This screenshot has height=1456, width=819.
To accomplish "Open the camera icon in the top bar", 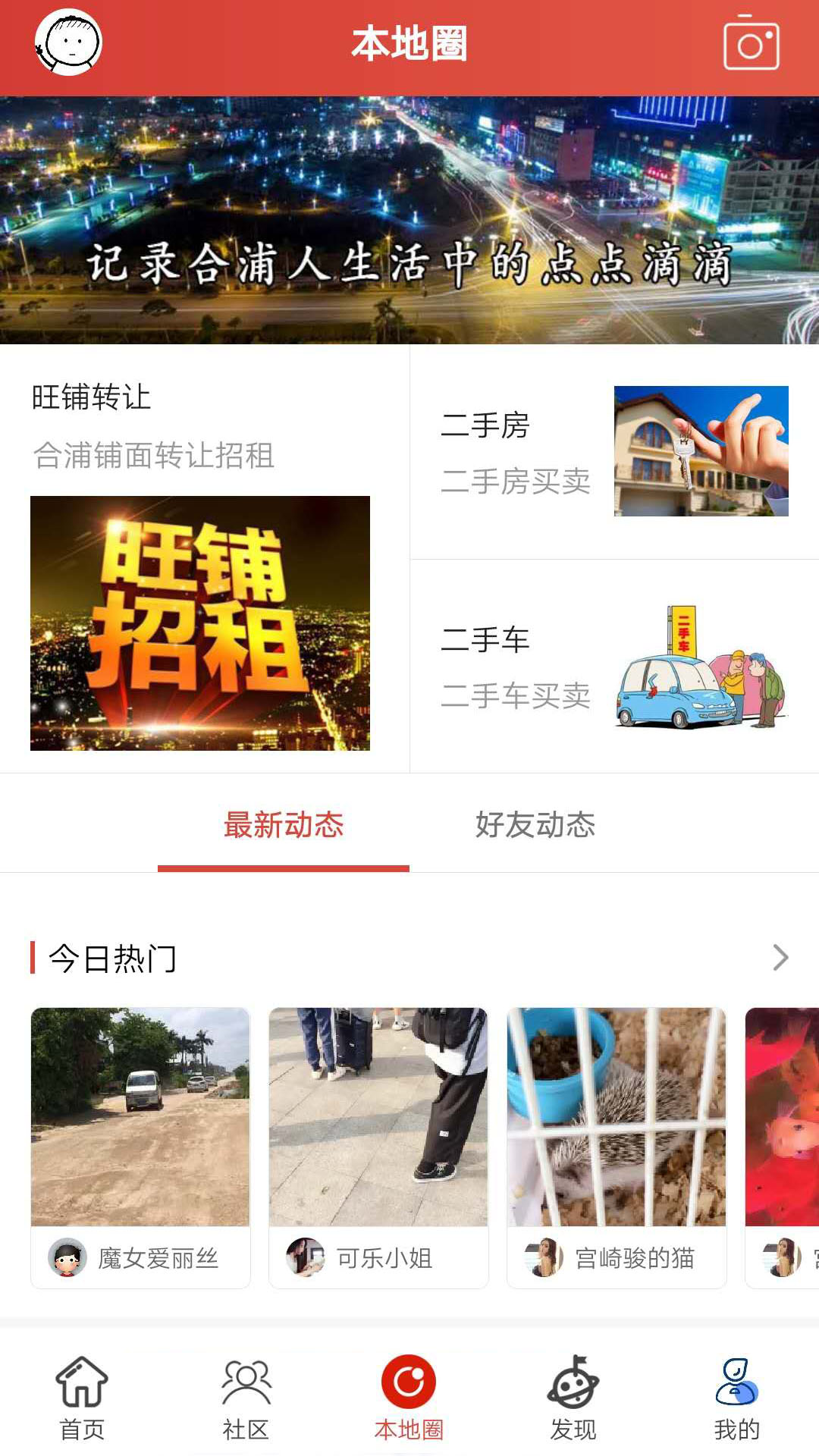I will coord(749,43).
